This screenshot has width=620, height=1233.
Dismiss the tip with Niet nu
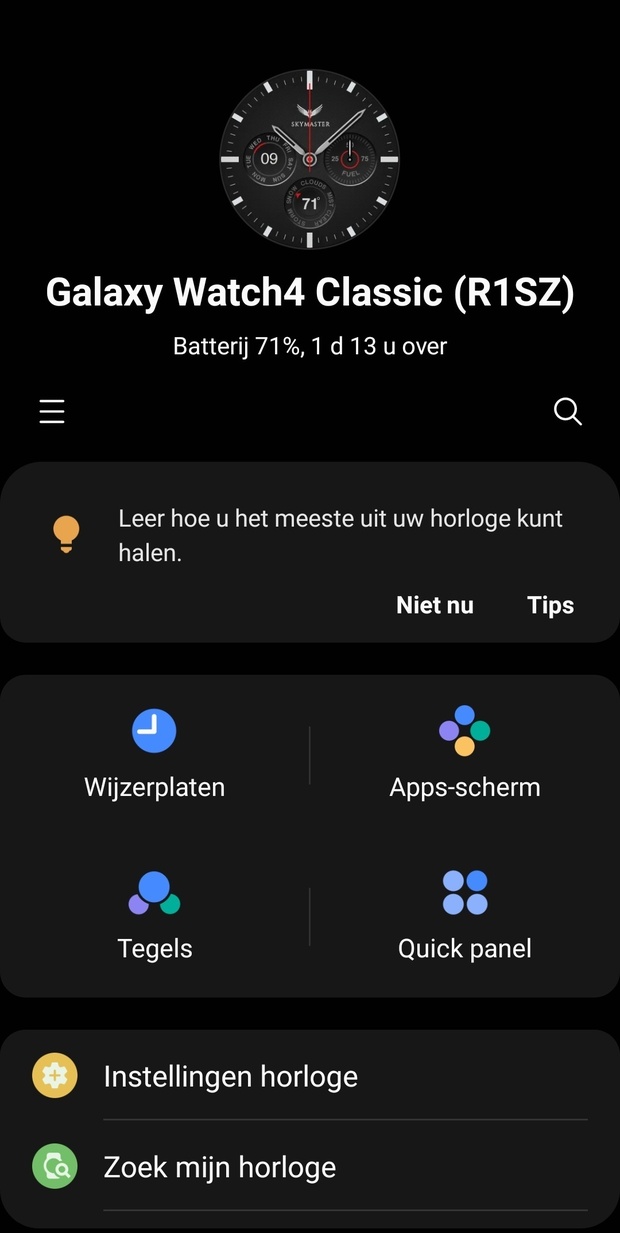click(x=435, y=605)
